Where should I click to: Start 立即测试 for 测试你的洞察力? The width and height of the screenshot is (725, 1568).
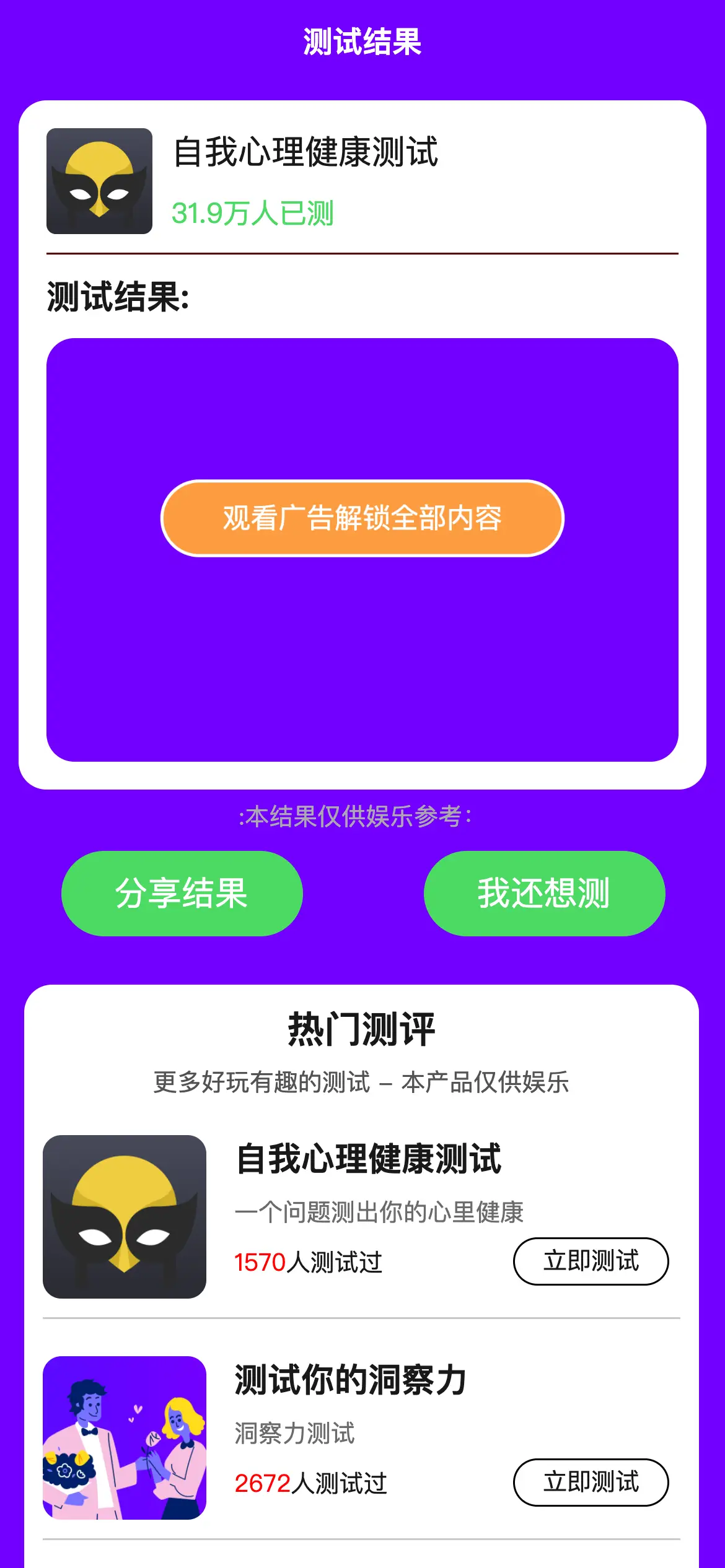pos(591,1482)
